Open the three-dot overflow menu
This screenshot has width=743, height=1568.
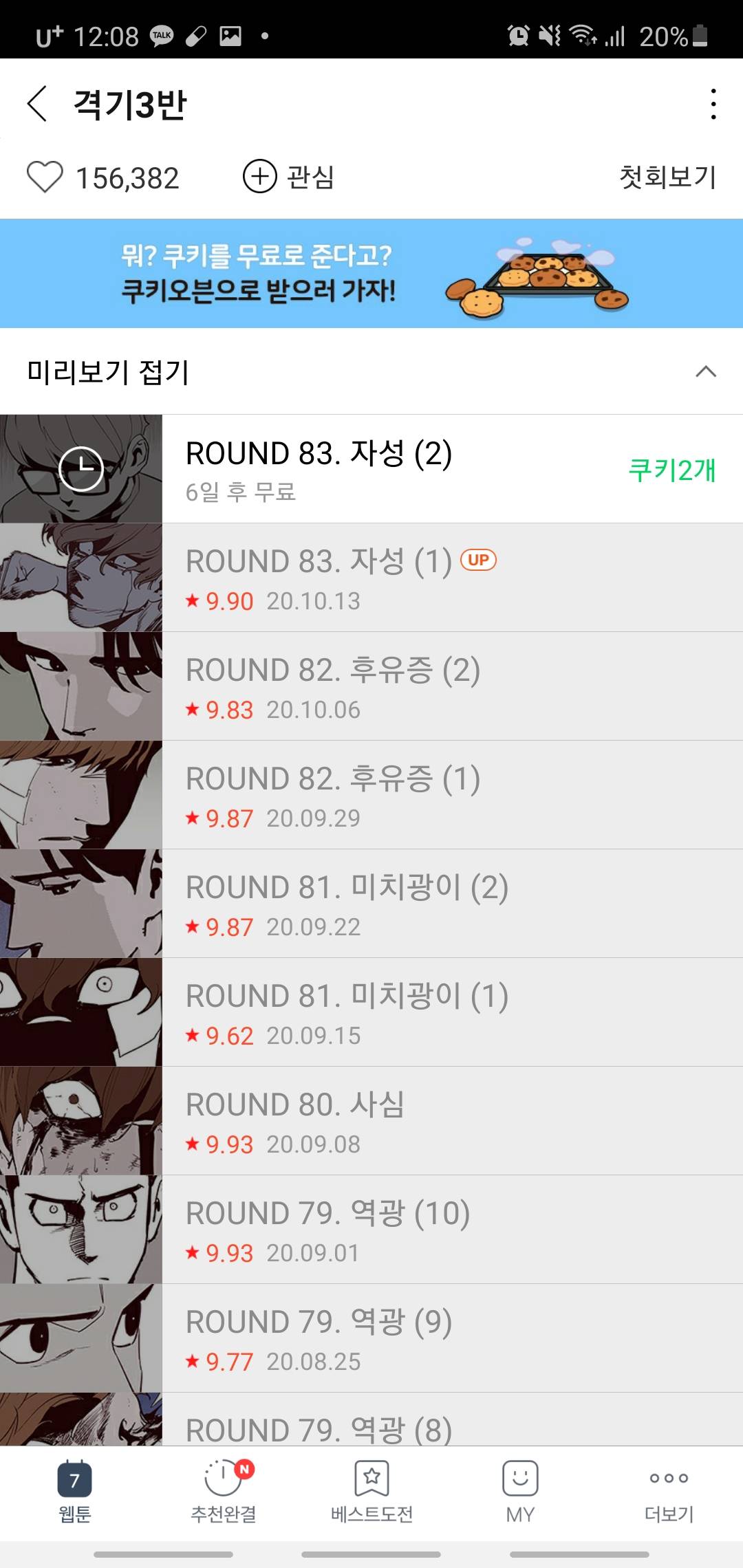pos(713,105)
